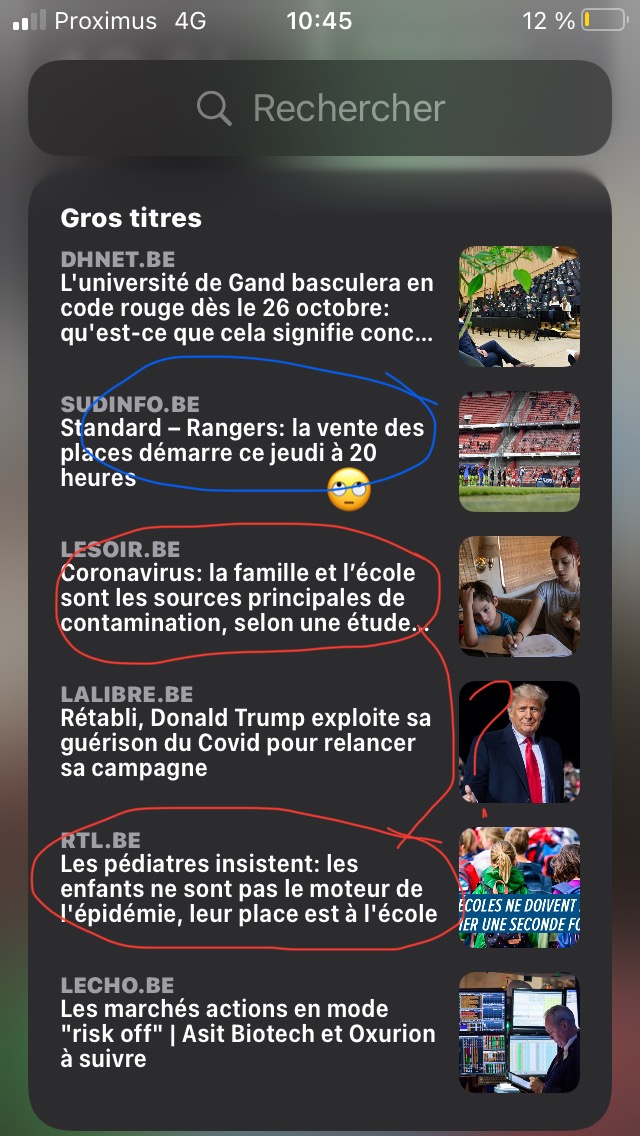Tap the Rechercher search field
640x1136 pixels.
320,108
